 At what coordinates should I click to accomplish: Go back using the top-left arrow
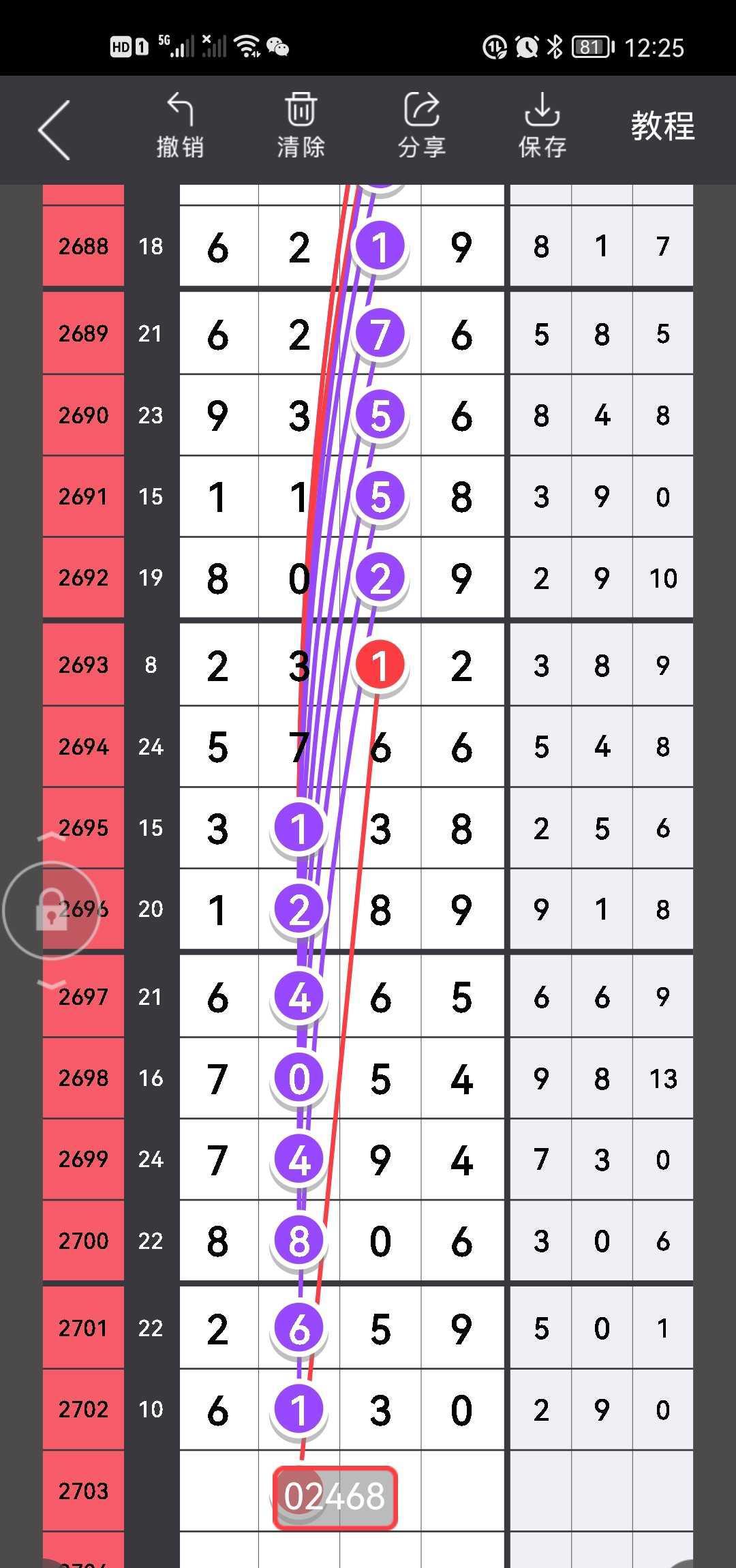point(55,130)
